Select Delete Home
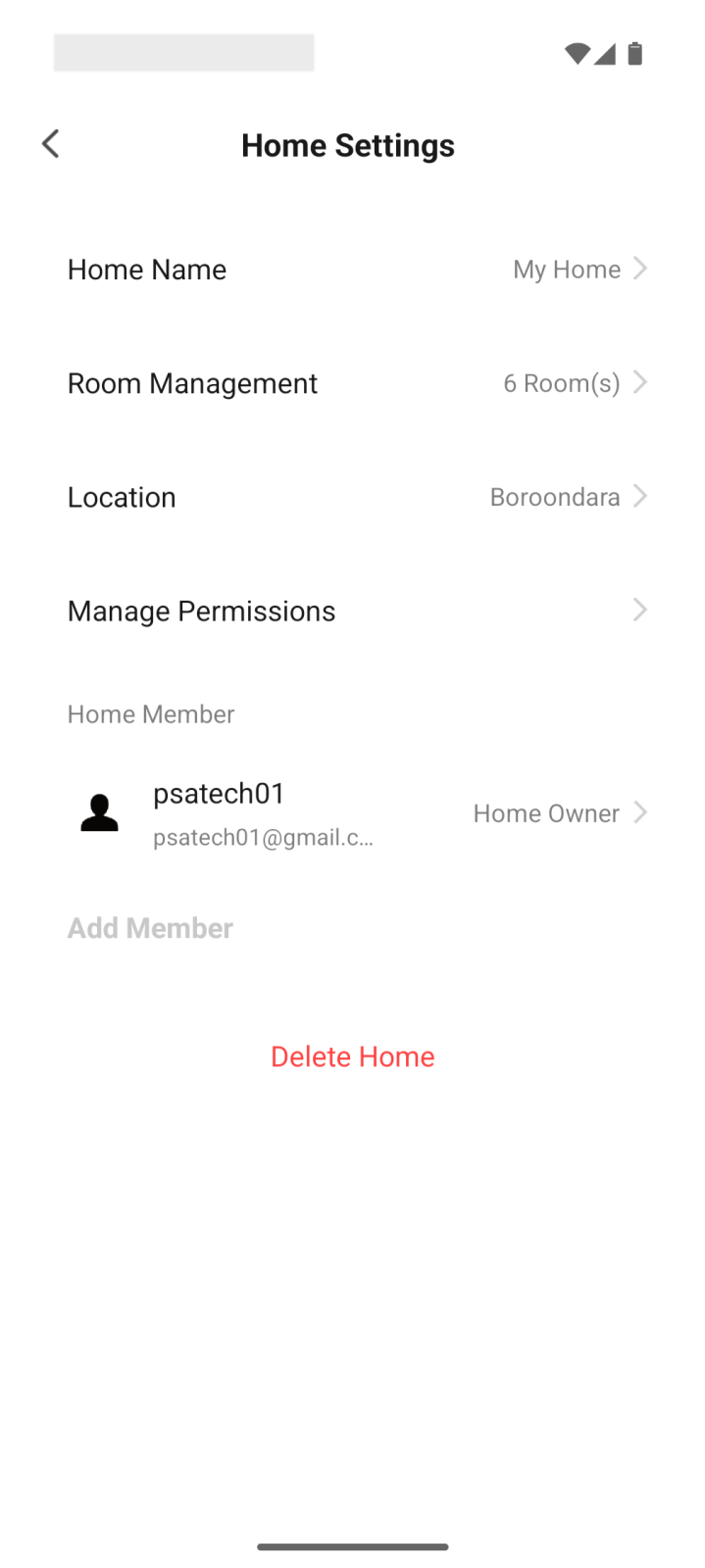 click(352, 1056)
